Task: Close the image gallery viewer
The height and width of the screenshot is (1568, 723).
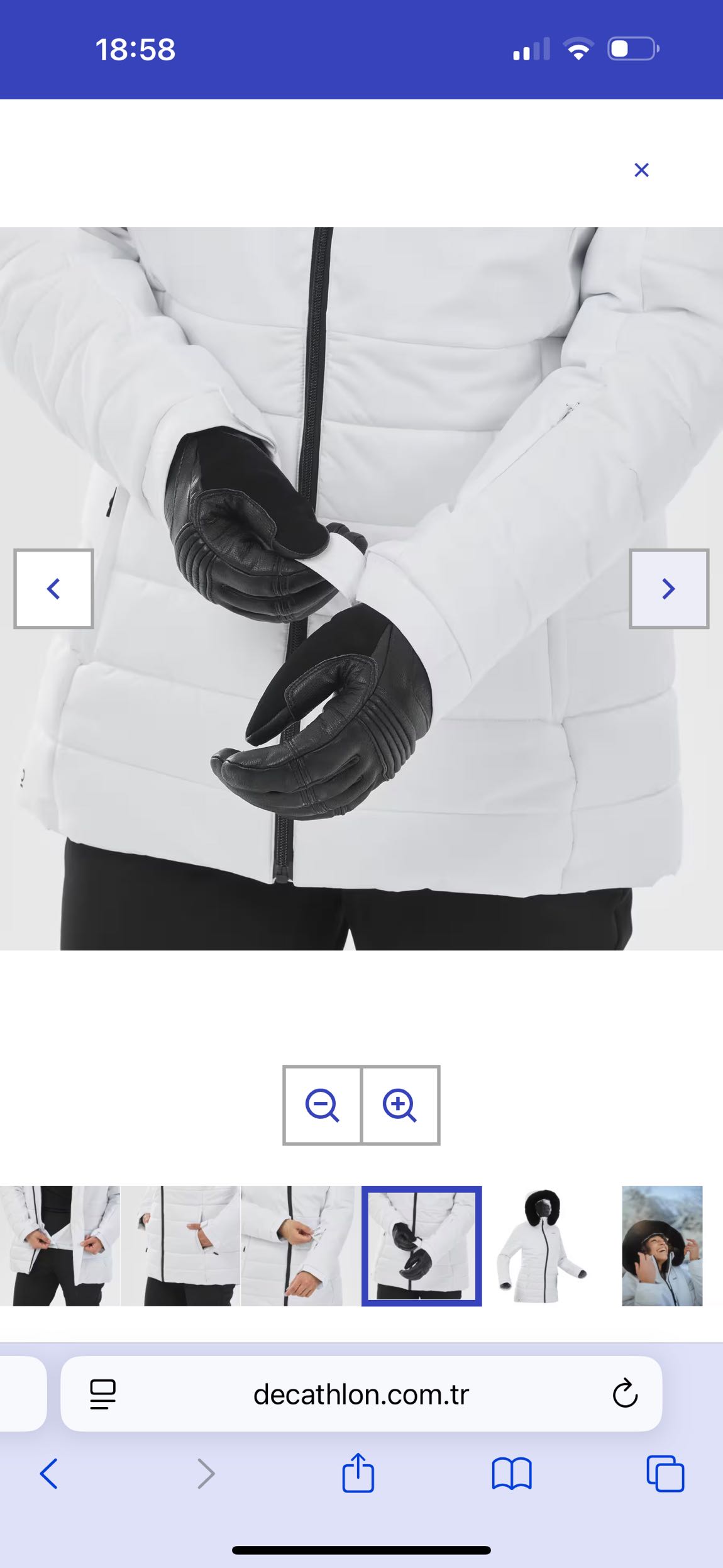Action: coord(641,170)
